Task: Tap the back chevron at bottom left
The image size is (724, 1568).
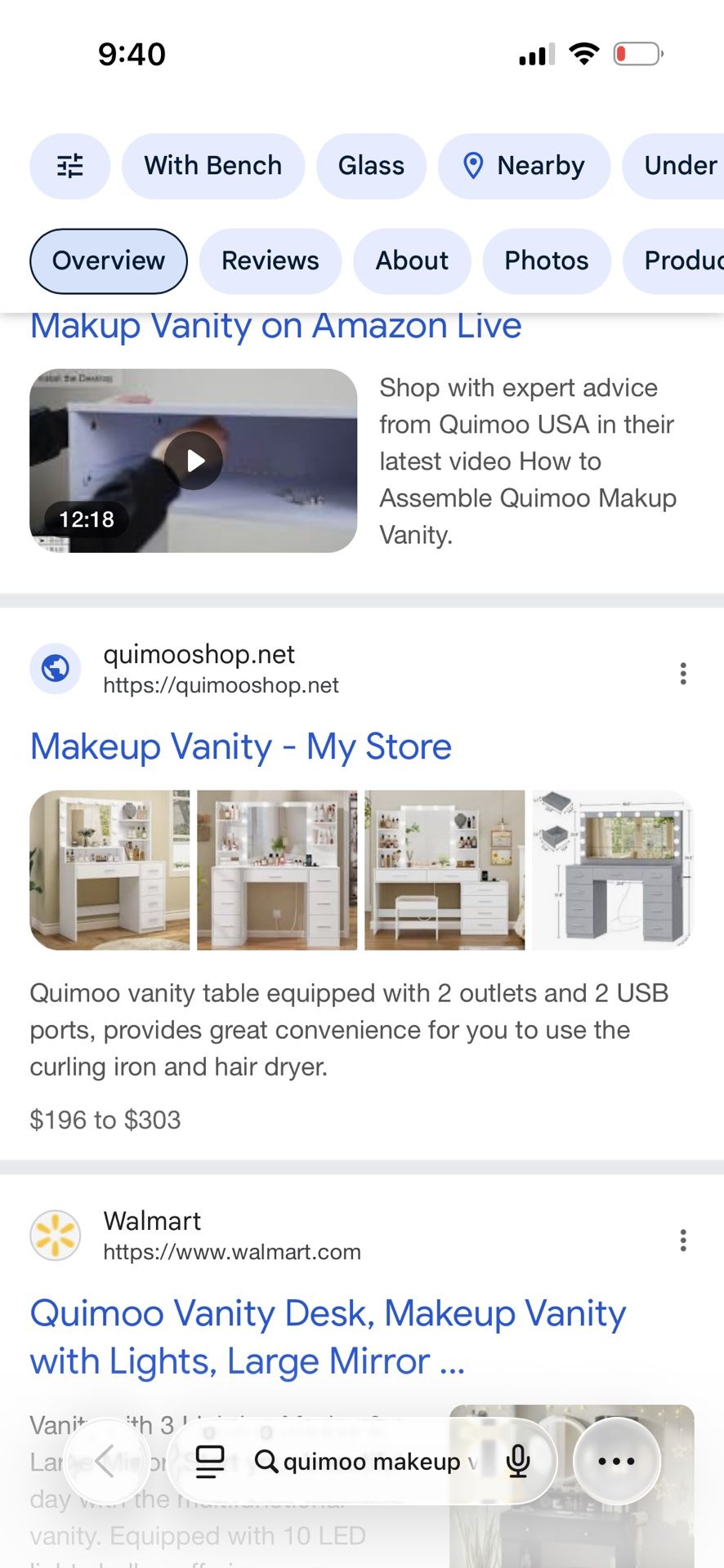Action: click(x=107, y=1462)
